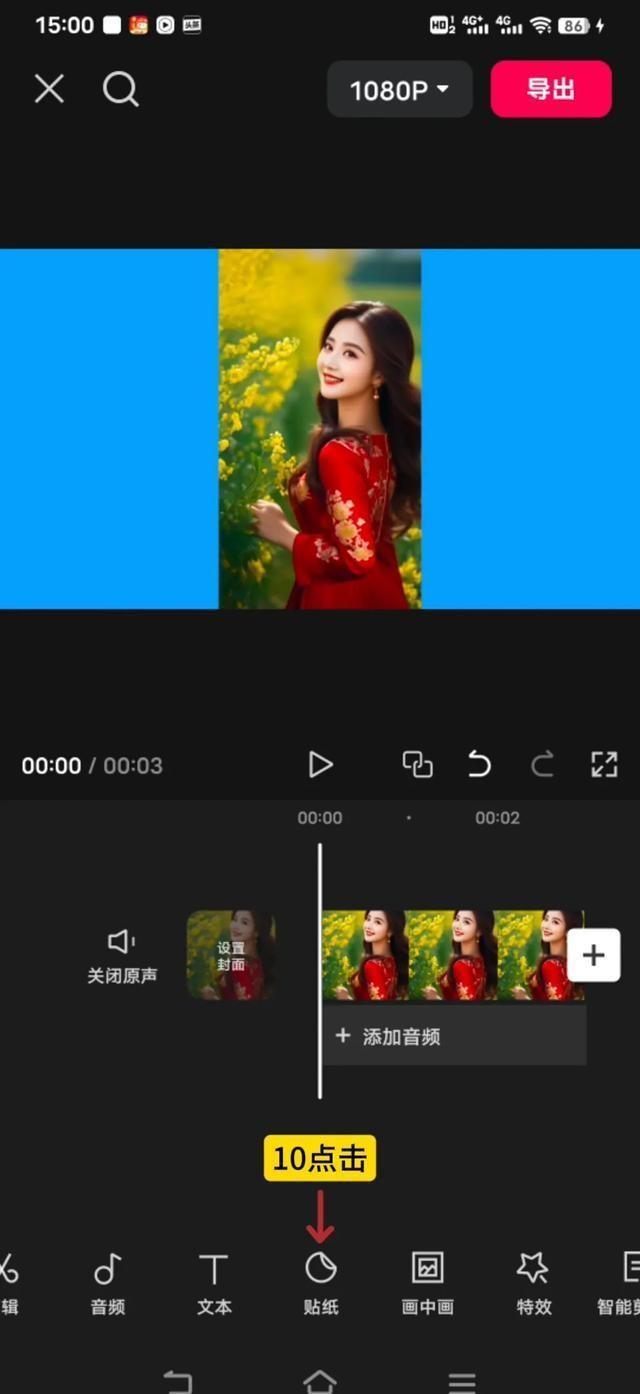The height and width of the screenshot is (1394, 640).
Task: Add a new clip with plus button
Action: (x=593, y=955)
